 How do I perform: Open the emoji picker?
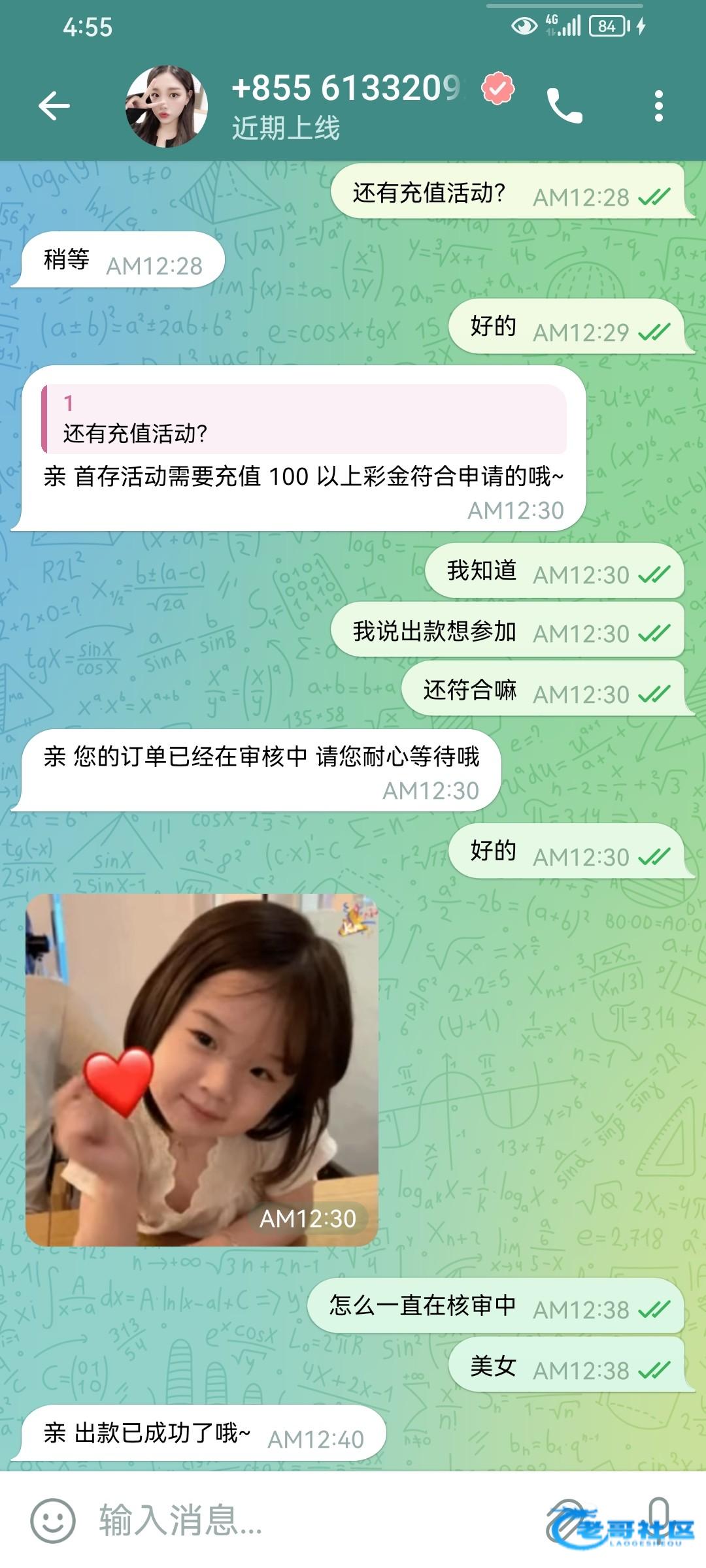pyautogui.click(x=53, y=1520)
